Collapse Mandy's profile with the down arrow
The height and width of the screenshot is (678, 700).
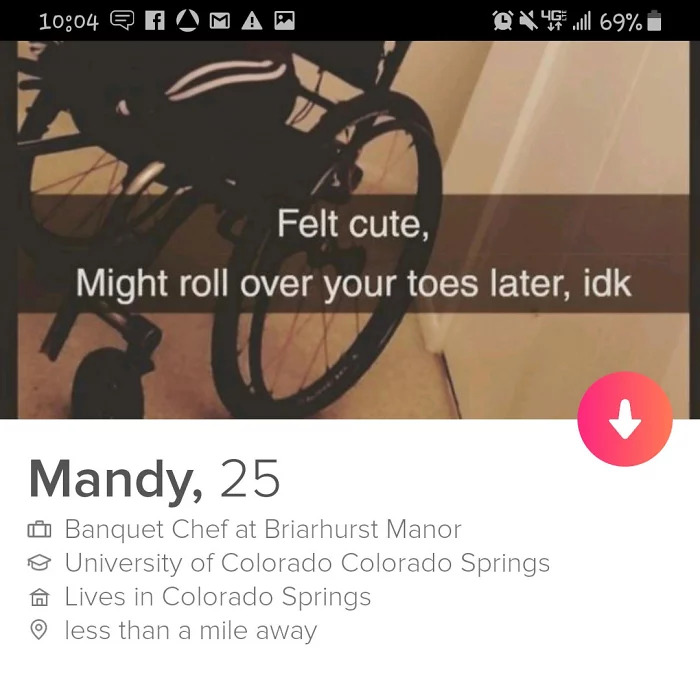[624, 419]
